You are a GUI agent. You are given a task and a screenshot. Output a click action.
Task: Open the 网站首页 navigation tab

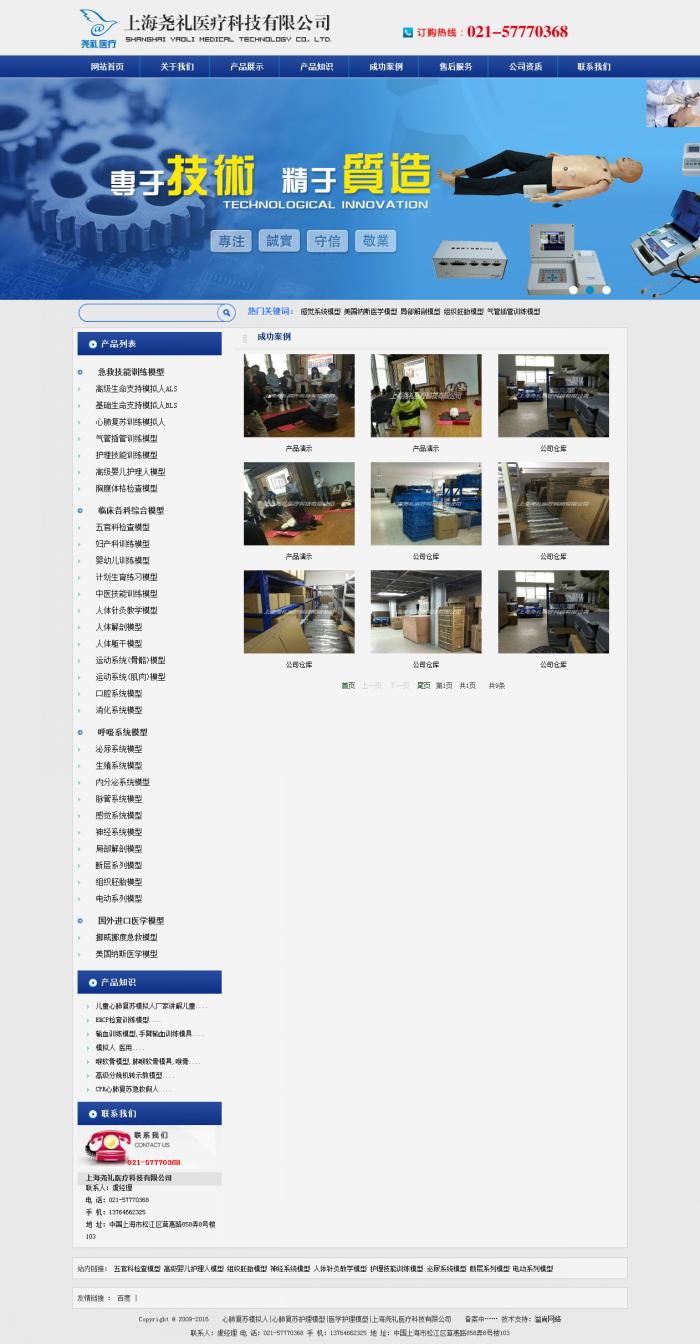[x=107, y=67]
